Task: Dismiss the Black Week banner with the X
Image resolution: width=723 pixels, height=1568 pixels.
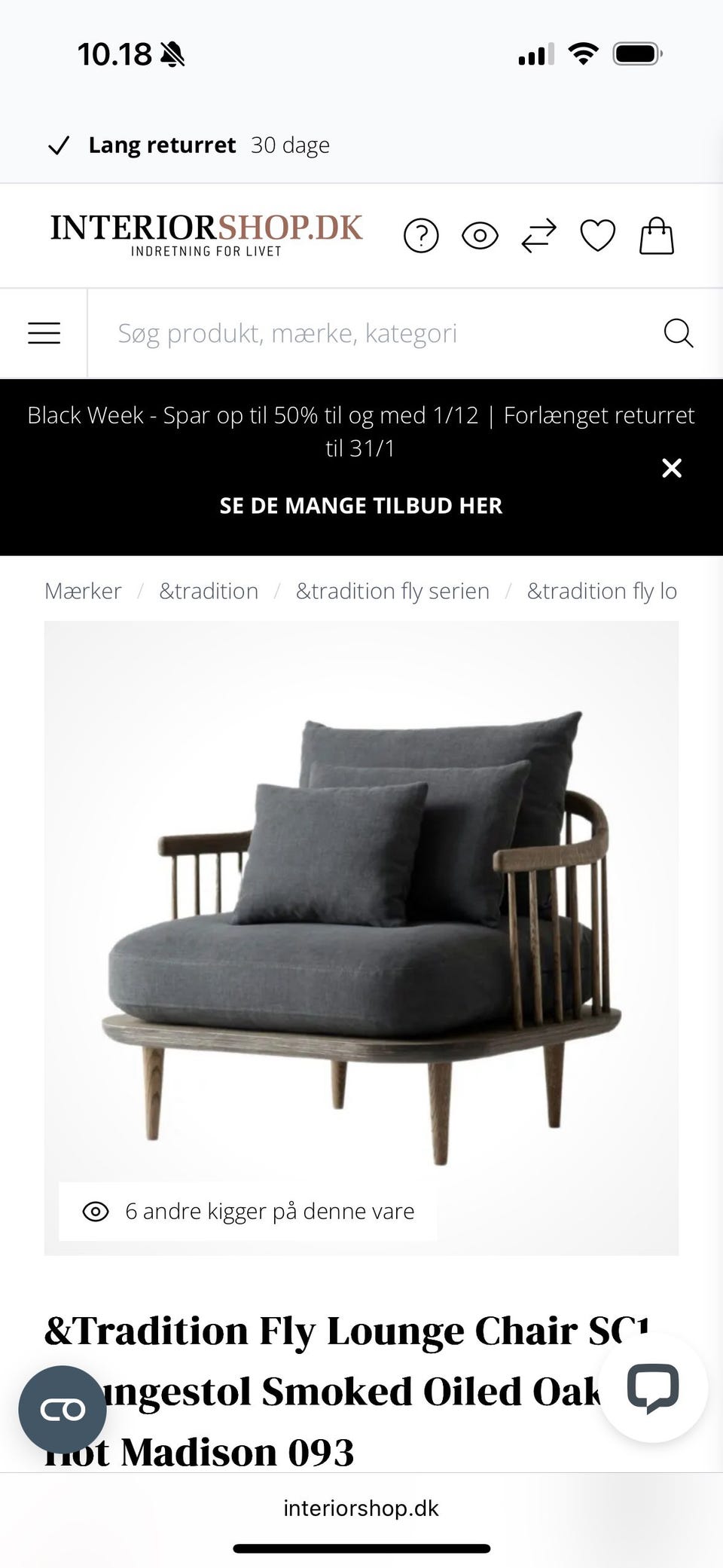Action: tap(671, 468)
